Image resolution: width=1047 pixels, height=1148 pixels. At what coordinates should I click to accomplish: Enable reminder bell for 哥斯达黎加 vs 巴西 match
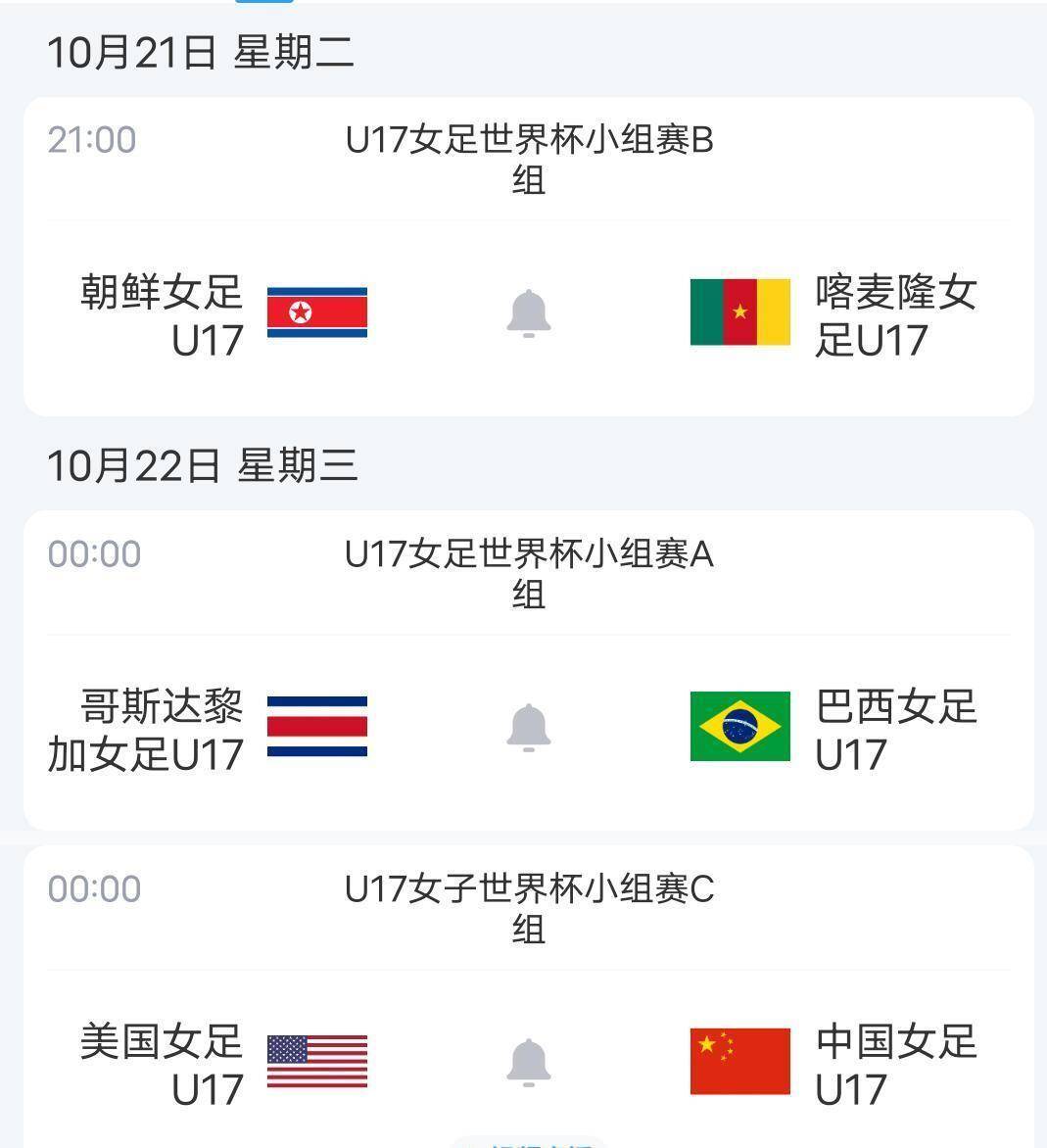[529, 728]
